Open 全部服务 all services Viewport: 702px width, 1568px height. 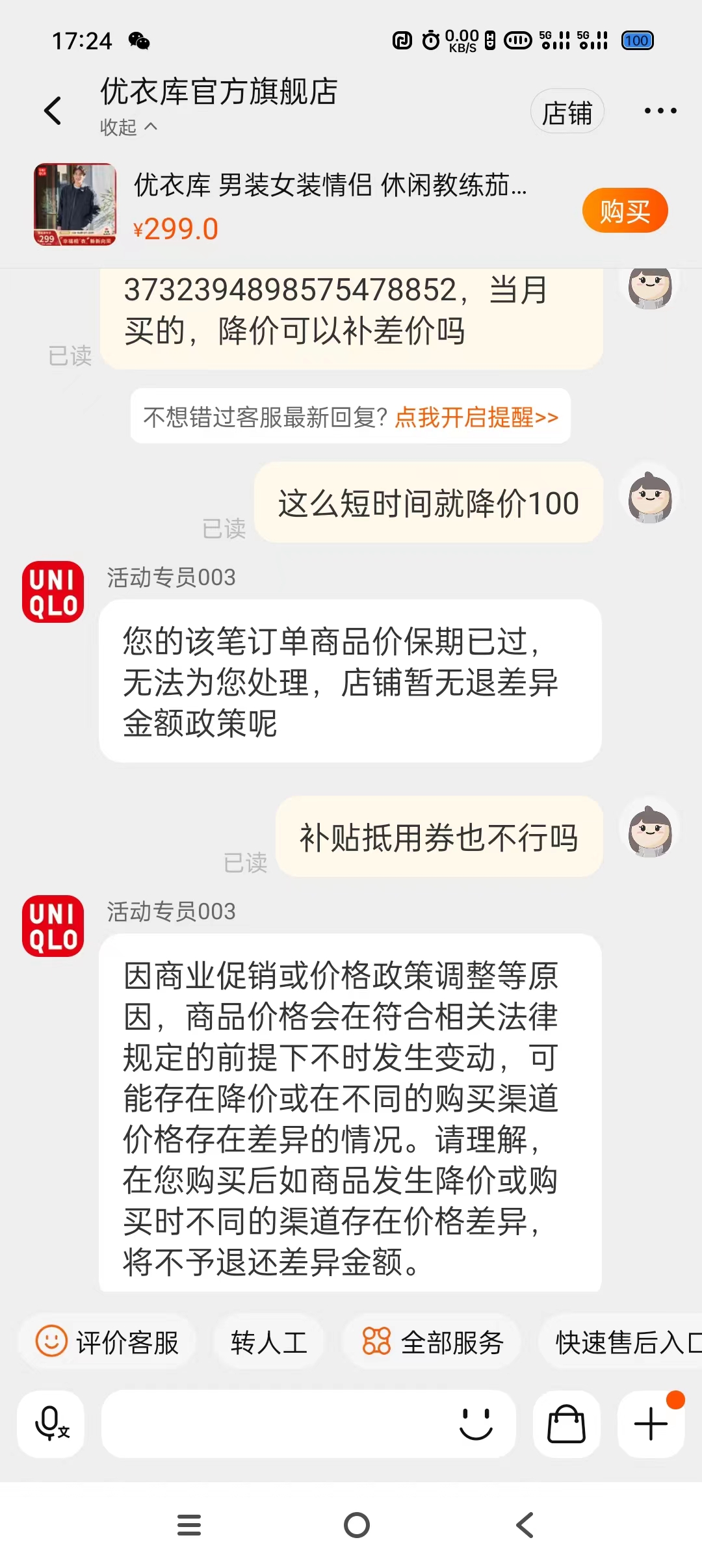[x=432, y=1342]
